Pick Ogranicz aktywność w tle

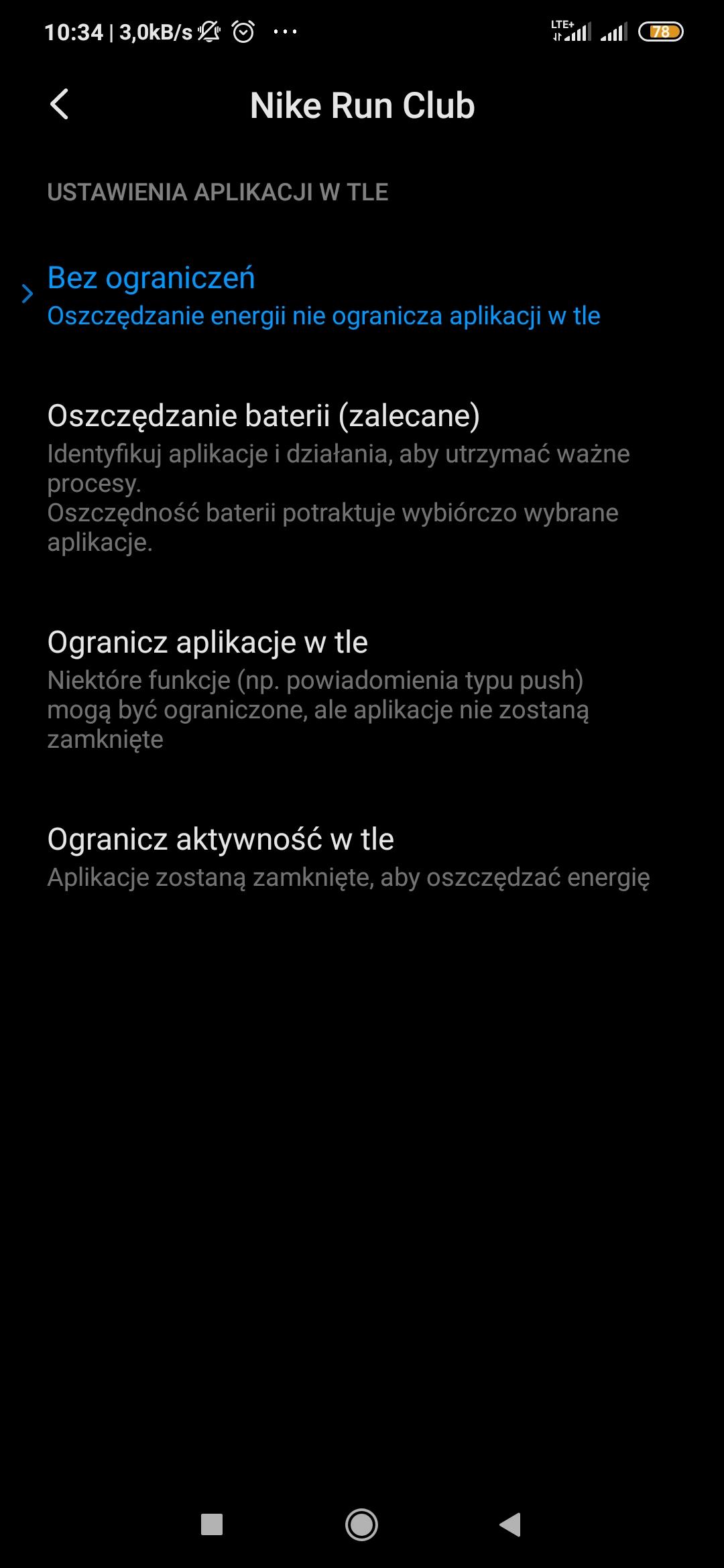click(349, 856)
